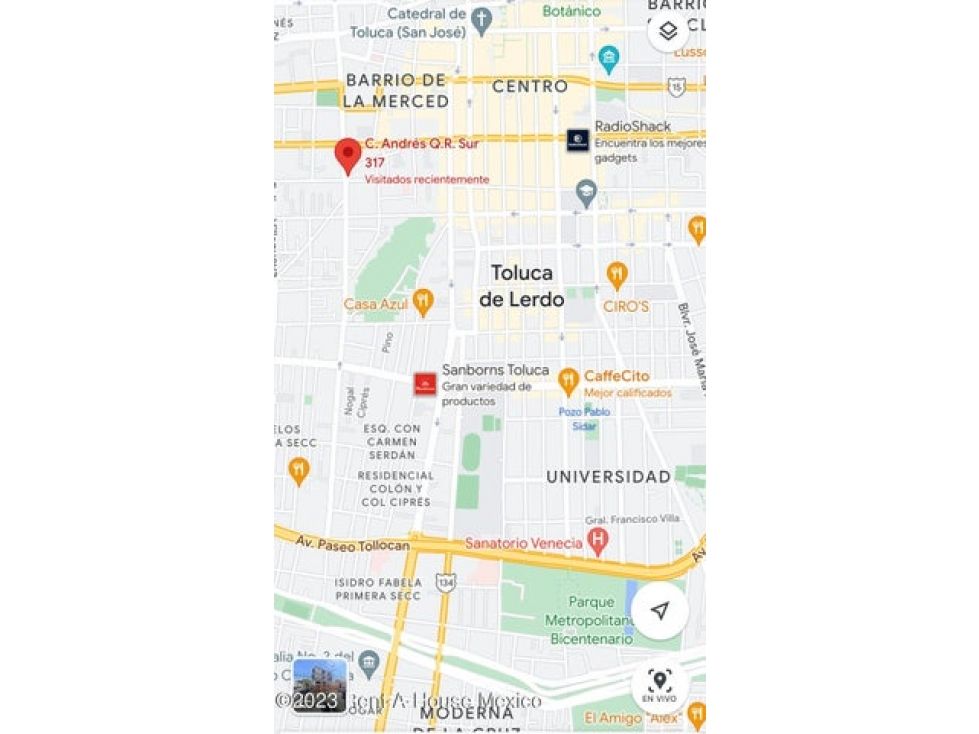
Task: Select the Casa Azul restaurant marker
Action: [423, 303]
